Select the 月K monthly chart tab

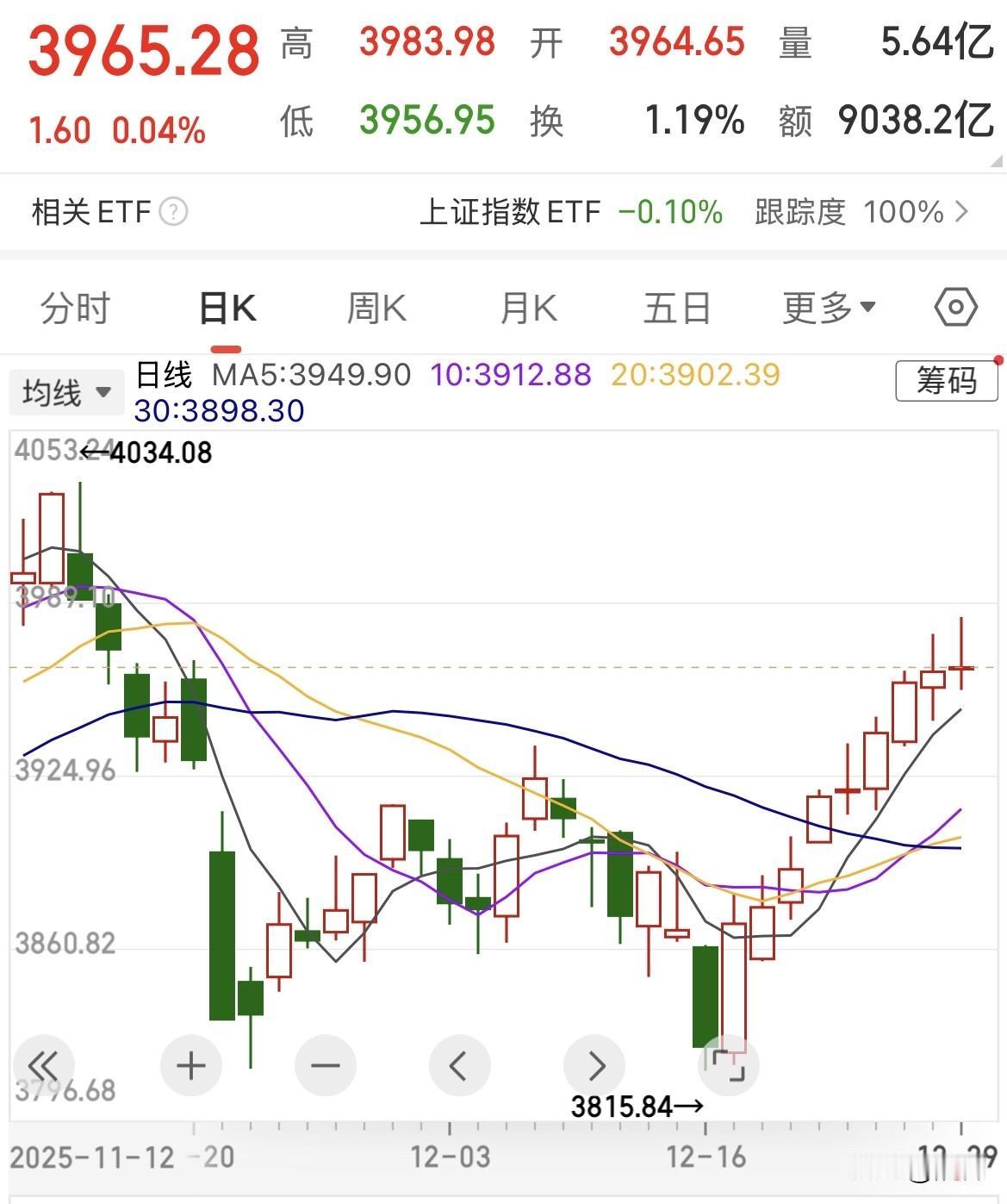(x=527, y=307)
